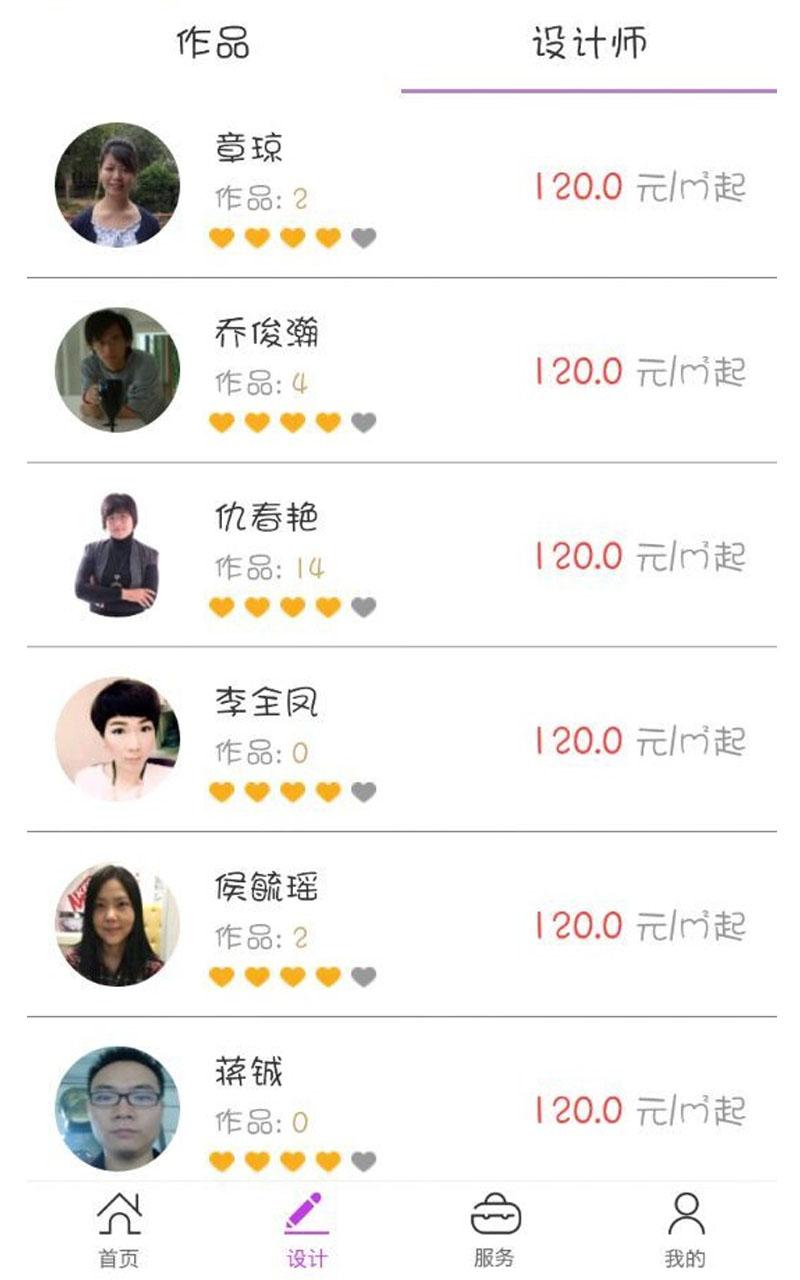
Task: Open designer 侯毓瑶's page
Action: pos(400,925)
